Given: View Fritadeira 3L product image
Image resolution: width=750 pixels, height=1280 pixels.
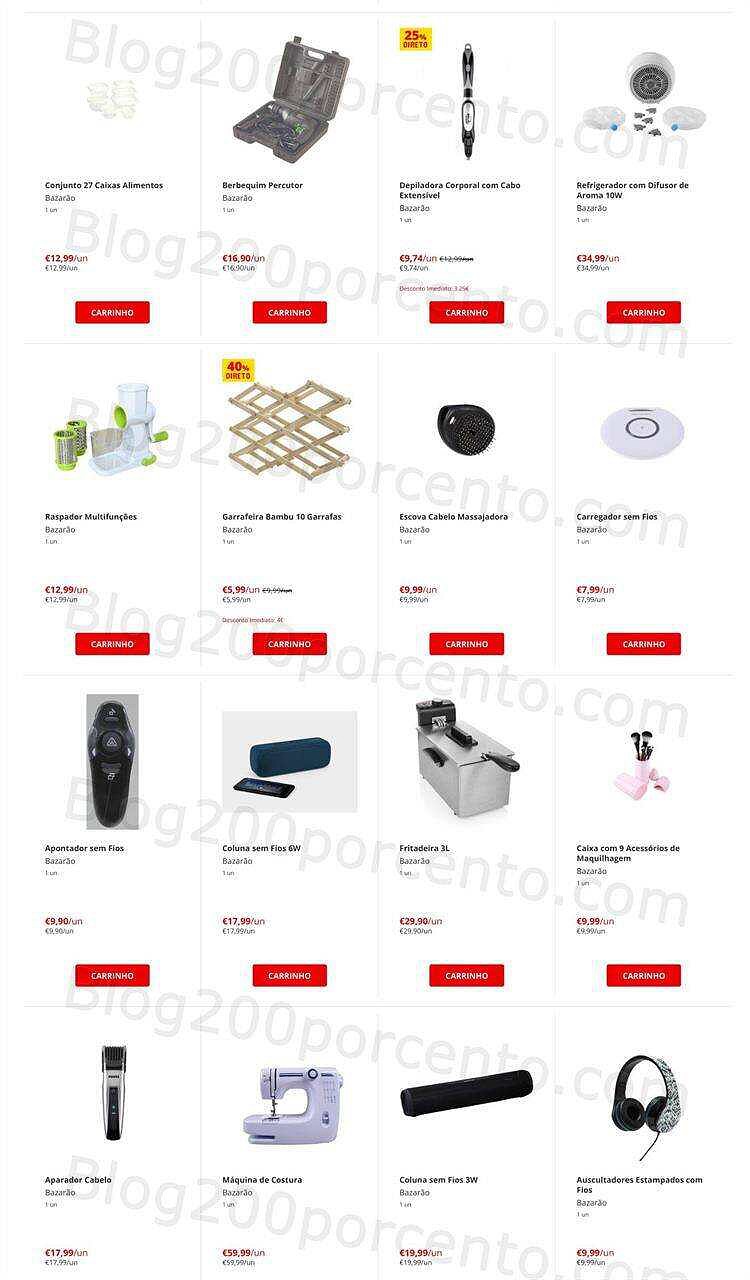Looking at the screenshot, I should click(x=466, y=758).
